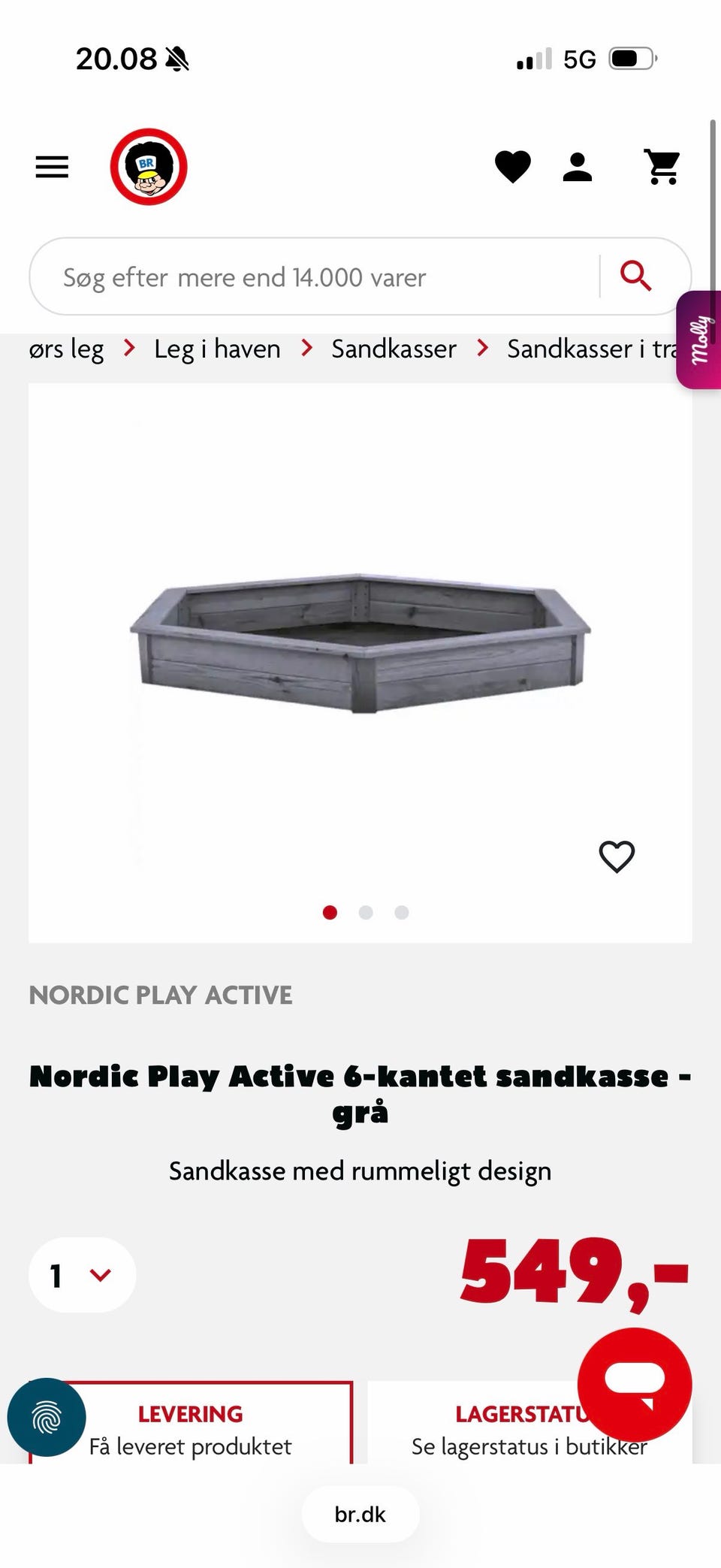Image resolution: width=721 pixels, height=1568 pixels.
Task: Open the Molly side tab
Action: pos(699,340)
